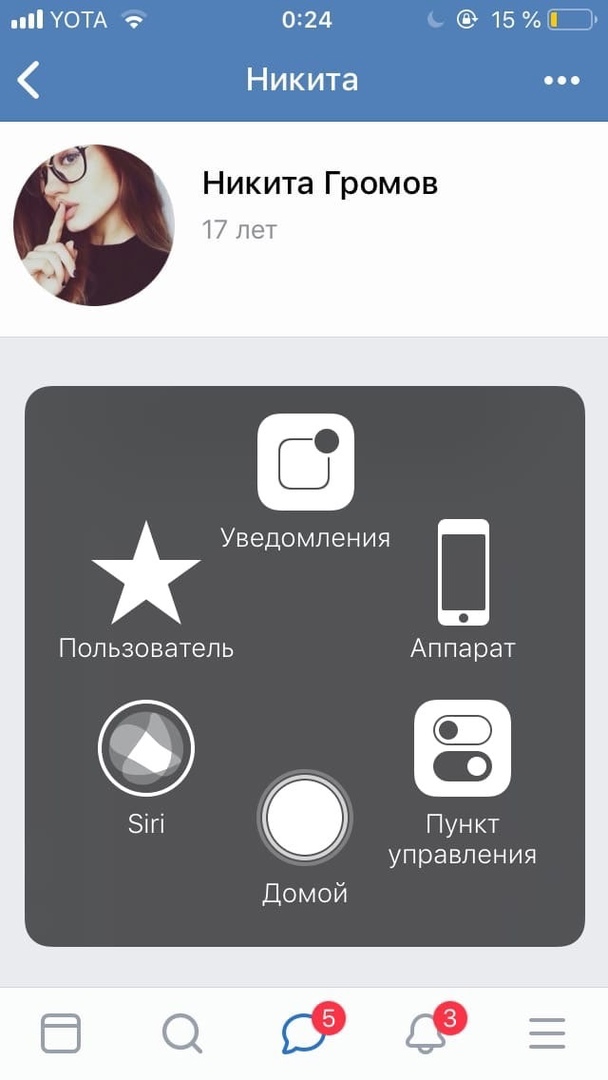Viewport: 608px width, 1080px height.
Task: Open the hamburger menu tab
Action: point(547,1033)
